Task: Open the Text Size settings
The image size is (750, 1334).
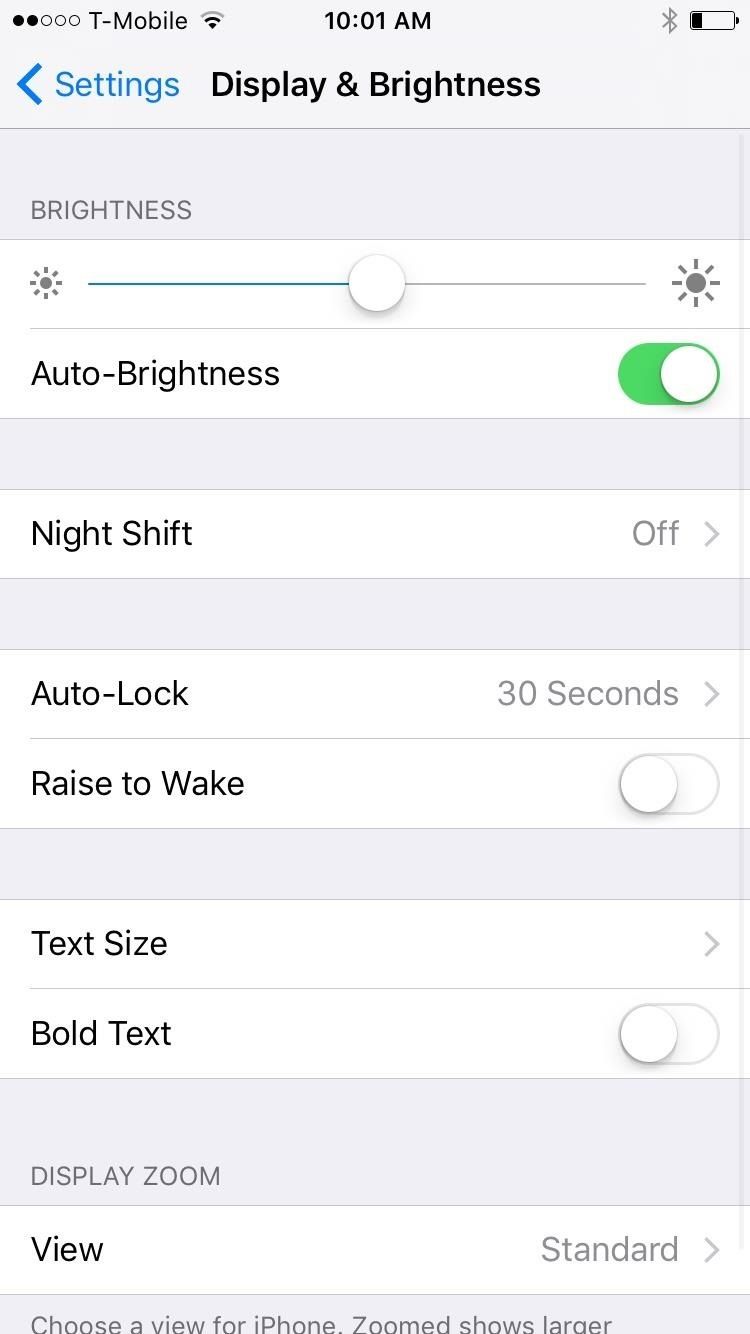Action: tap(375, 943)
